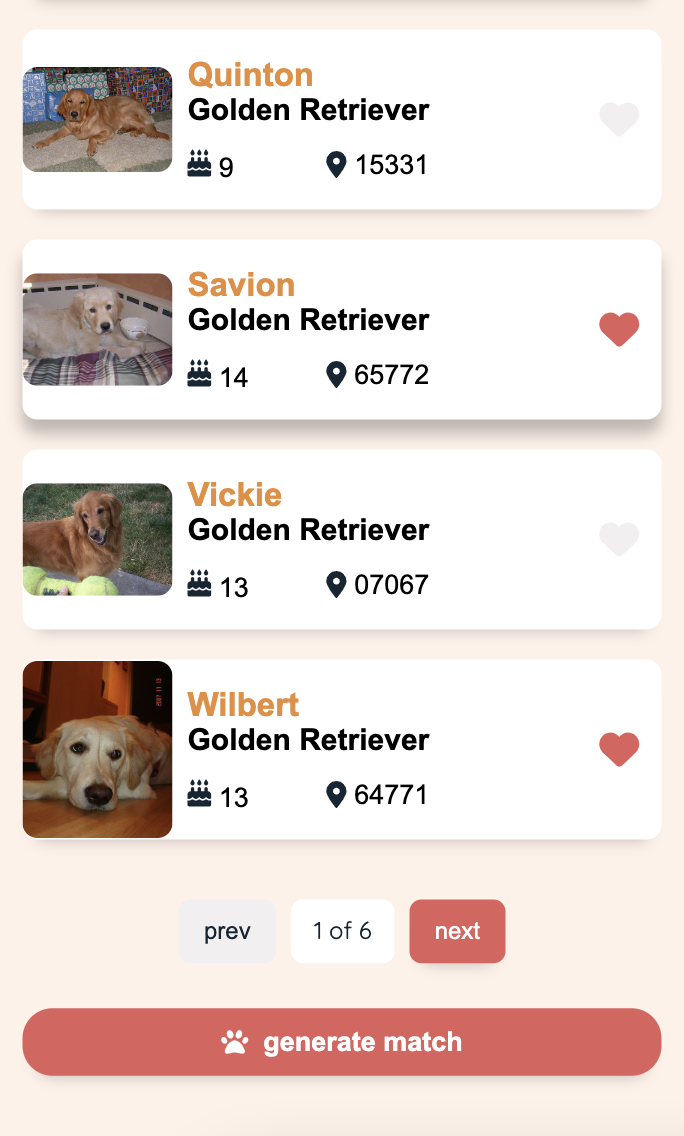
Task: Select Savion's Golden Retriever card
Action: click(342, 330)
